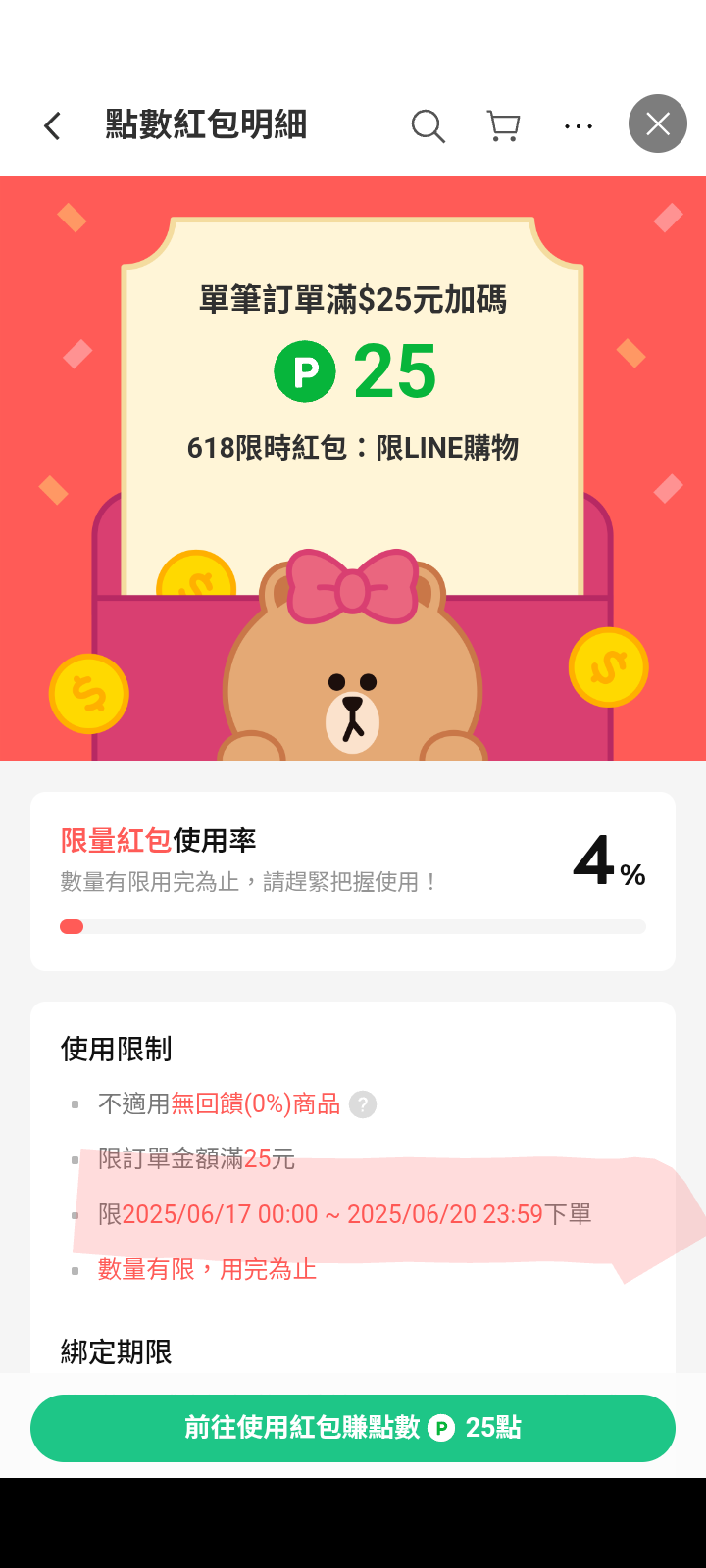Tap the help icon beside 無回饋(0%)商品
The height and width of the screenshot is (1568, 706).
363,1104
